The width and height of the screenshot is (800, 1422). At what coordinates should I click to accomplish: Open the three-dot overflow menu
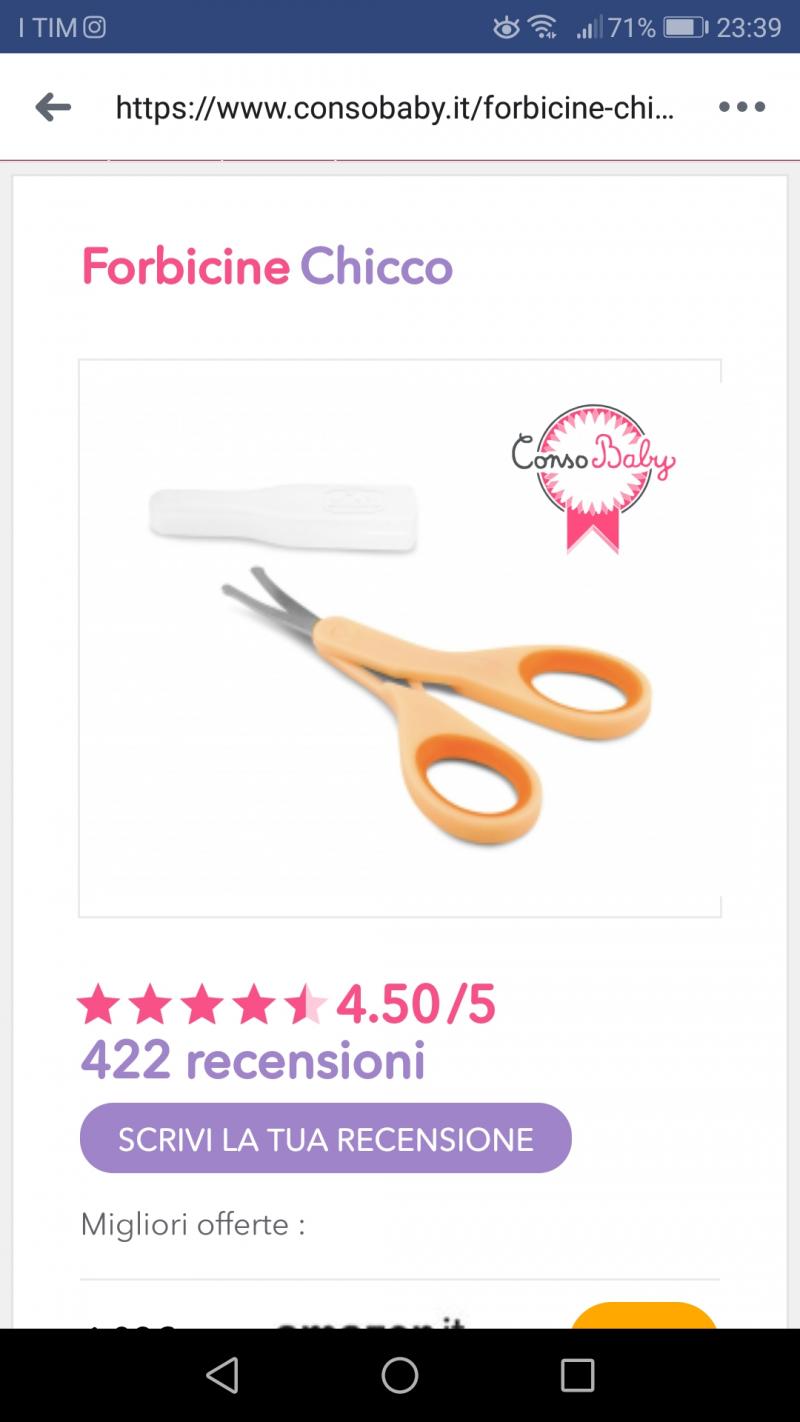(742, 107)
